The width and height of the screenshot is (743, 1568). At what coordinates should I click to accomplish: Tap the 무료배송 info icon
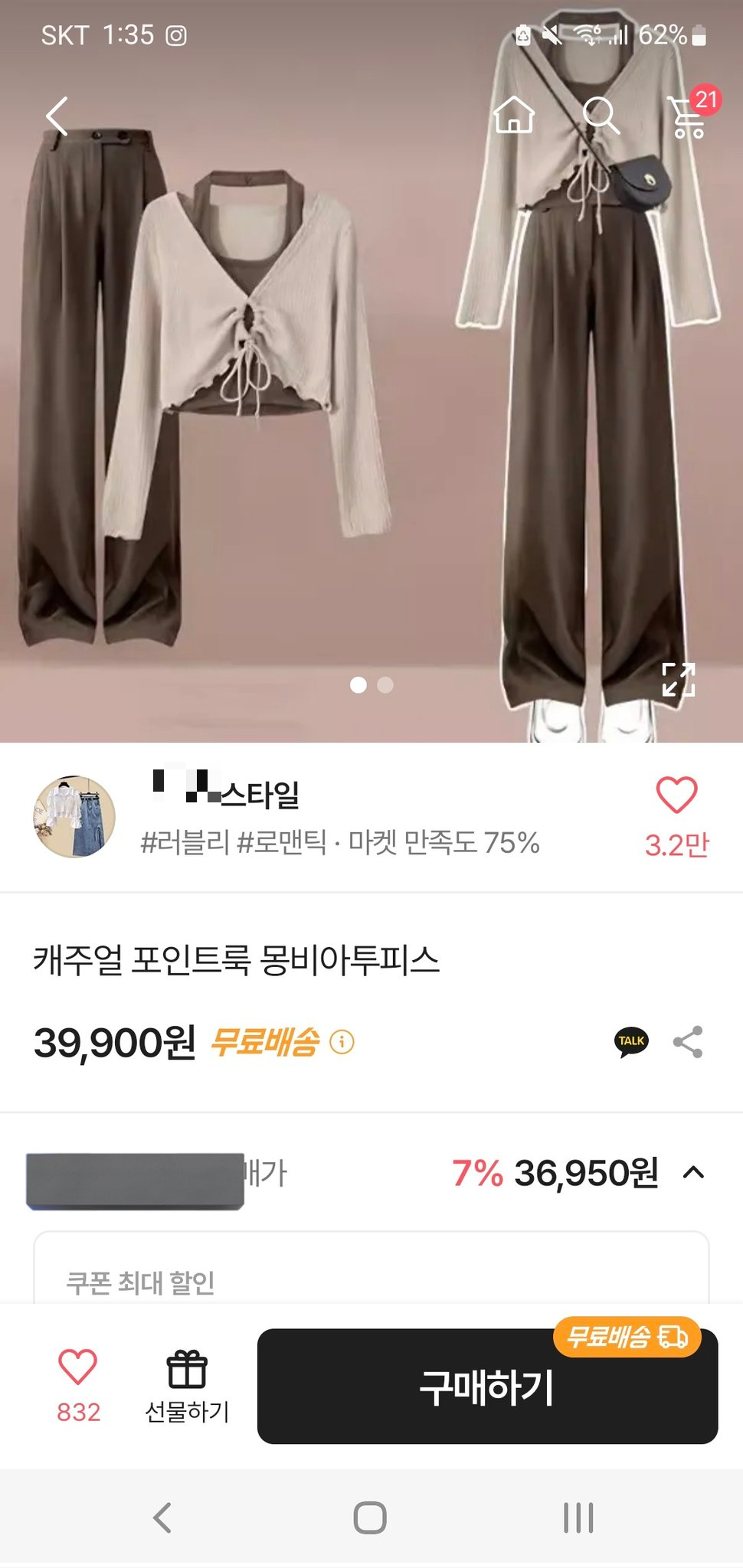coord(342,1042)
